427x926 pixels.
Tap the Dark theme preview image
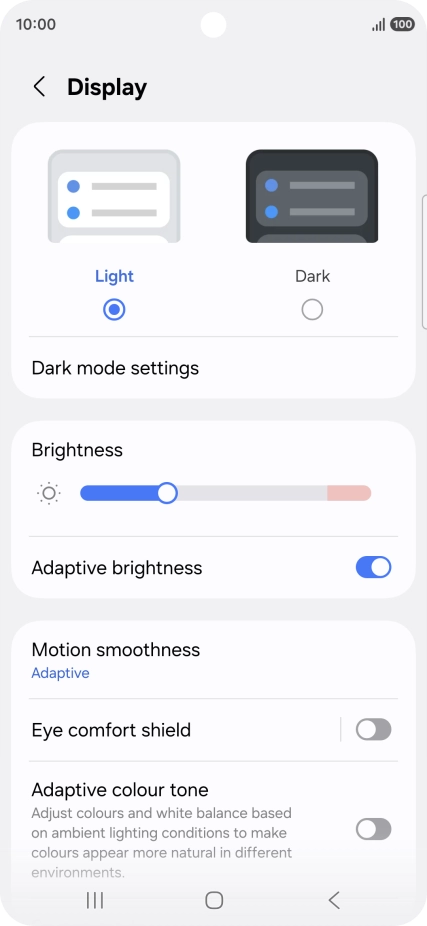tap(312, 196)
